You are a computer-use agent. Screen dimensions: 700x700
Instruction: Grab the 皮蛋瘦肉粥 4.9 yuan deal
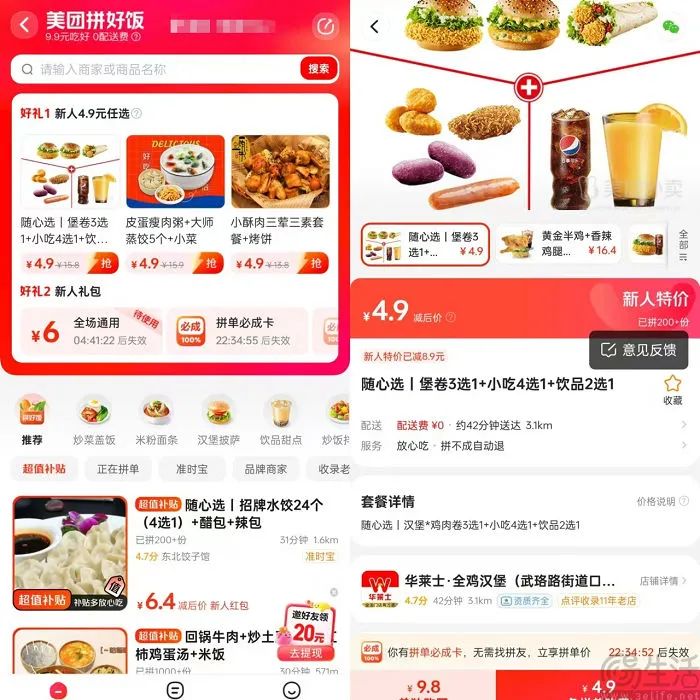click(x=208, y=264)
